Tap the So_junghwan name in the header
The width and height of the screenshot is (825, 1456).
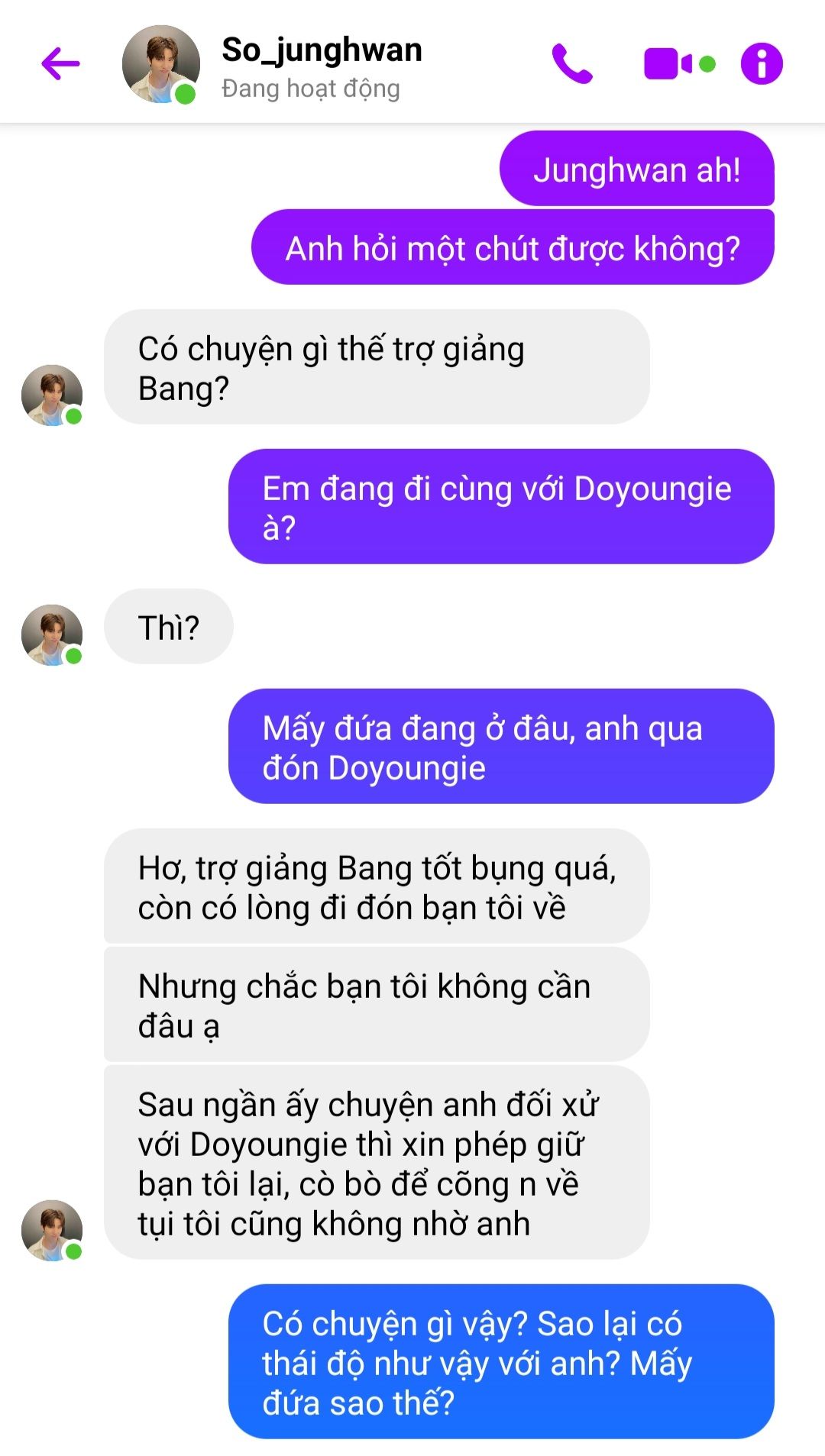(x=322, y=50)
